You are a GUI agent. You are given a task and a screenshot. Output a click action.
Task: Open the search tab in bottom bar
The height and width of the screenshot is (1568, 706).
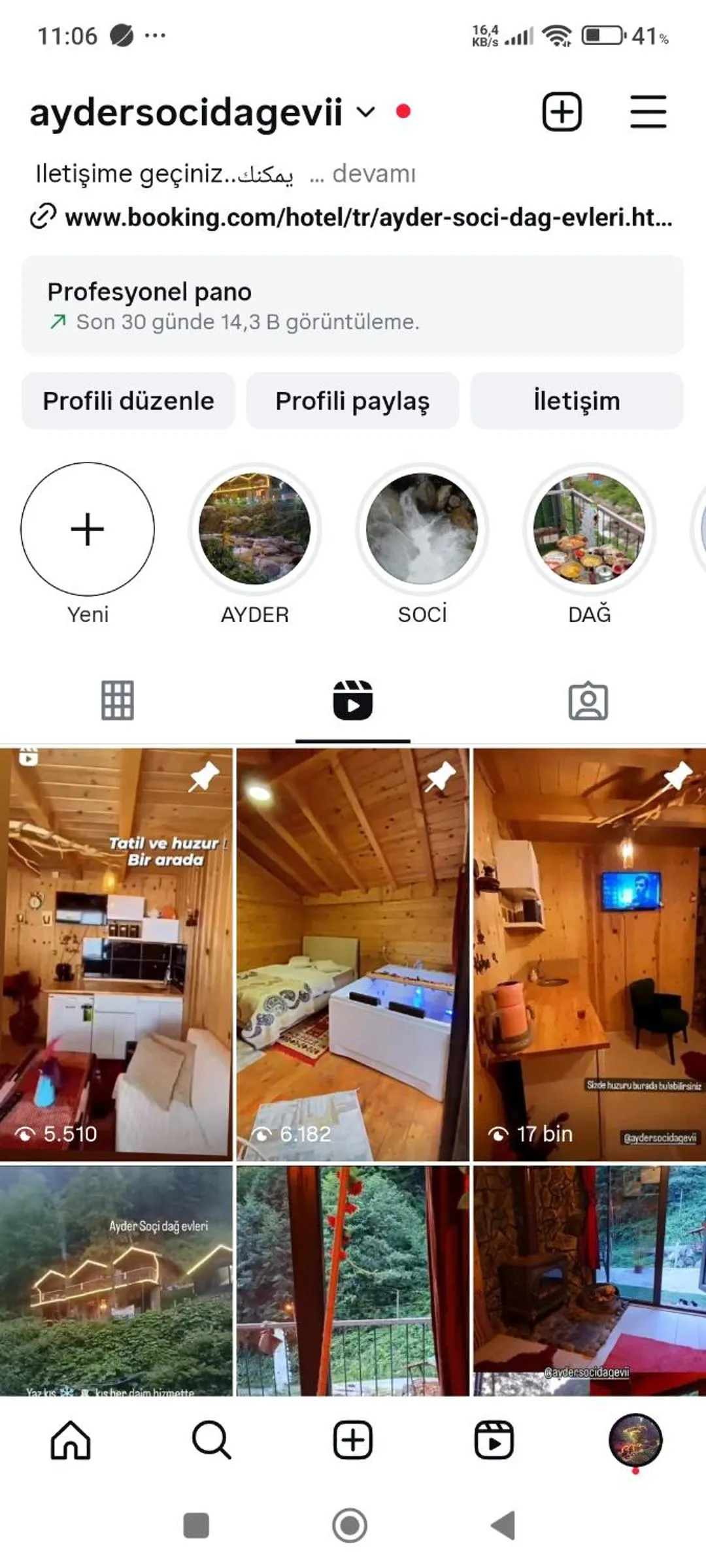pyautogui.click(x=212, y=1440)
